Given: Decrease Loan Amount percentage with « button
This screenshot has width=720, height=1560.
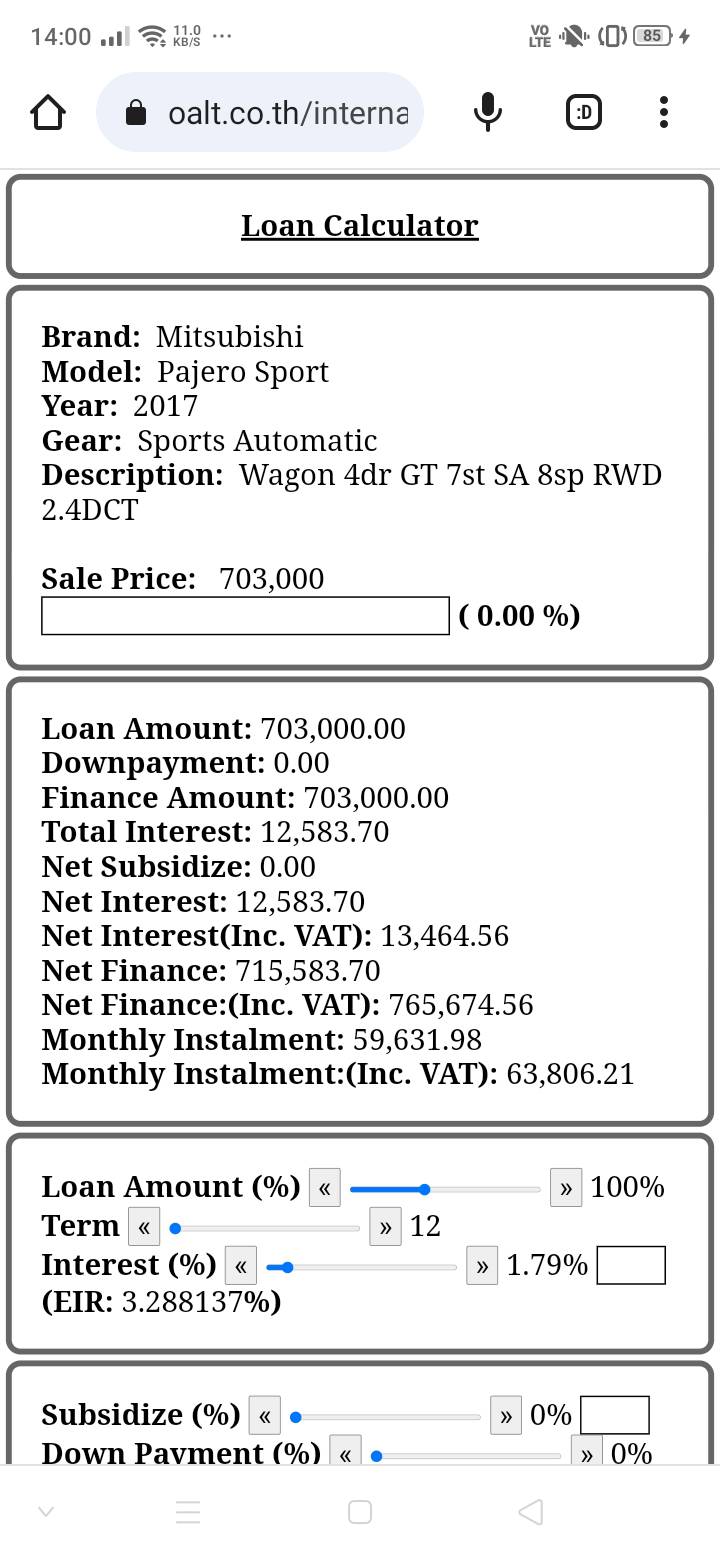Looking at the screenshot, I should pyautogui.click(x=325, y=1188).
